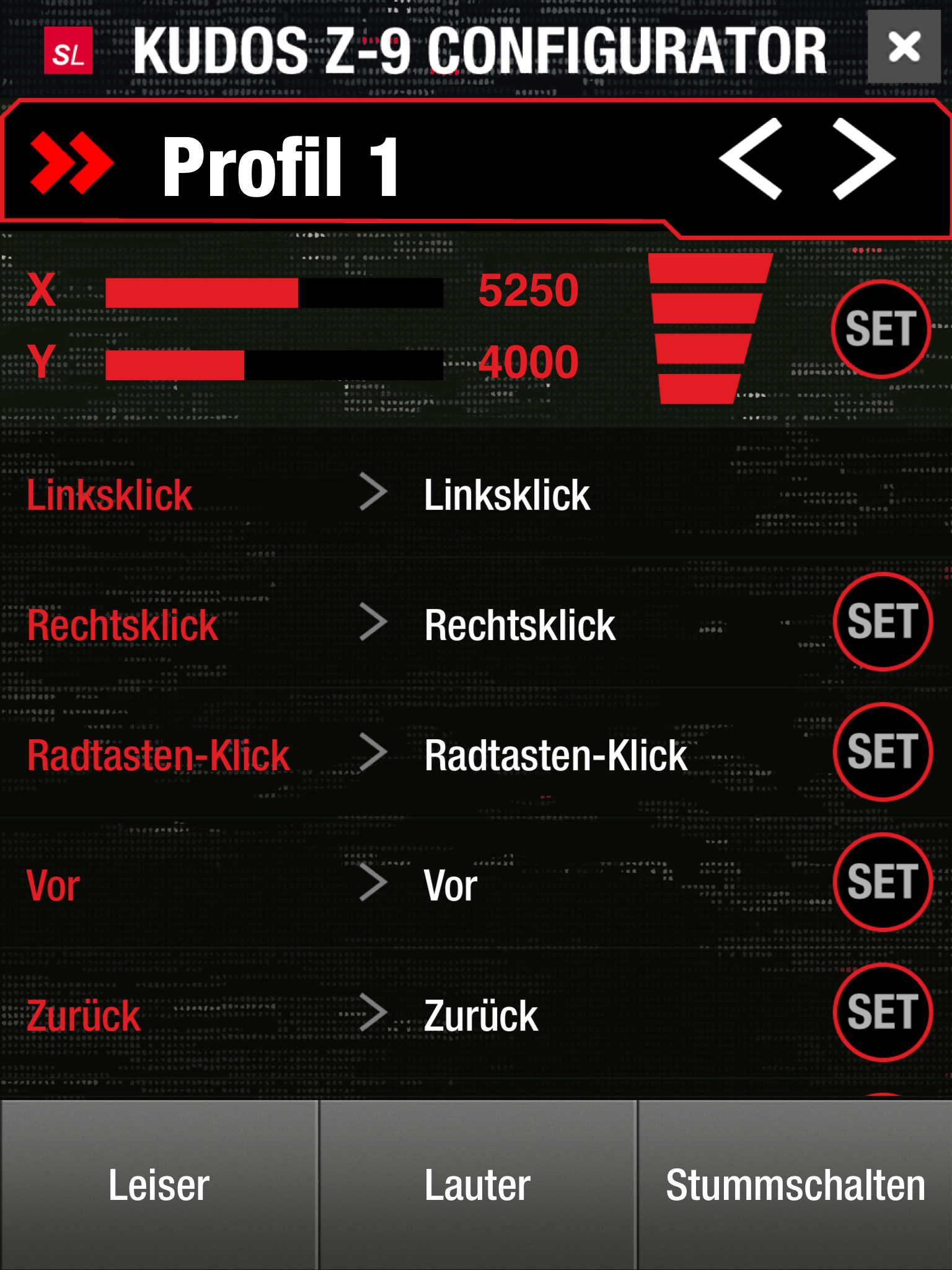Viewport: 952px width, 1270px height.
Task: Tap SET for Radtasten-Klick
Action: (882, 752)
